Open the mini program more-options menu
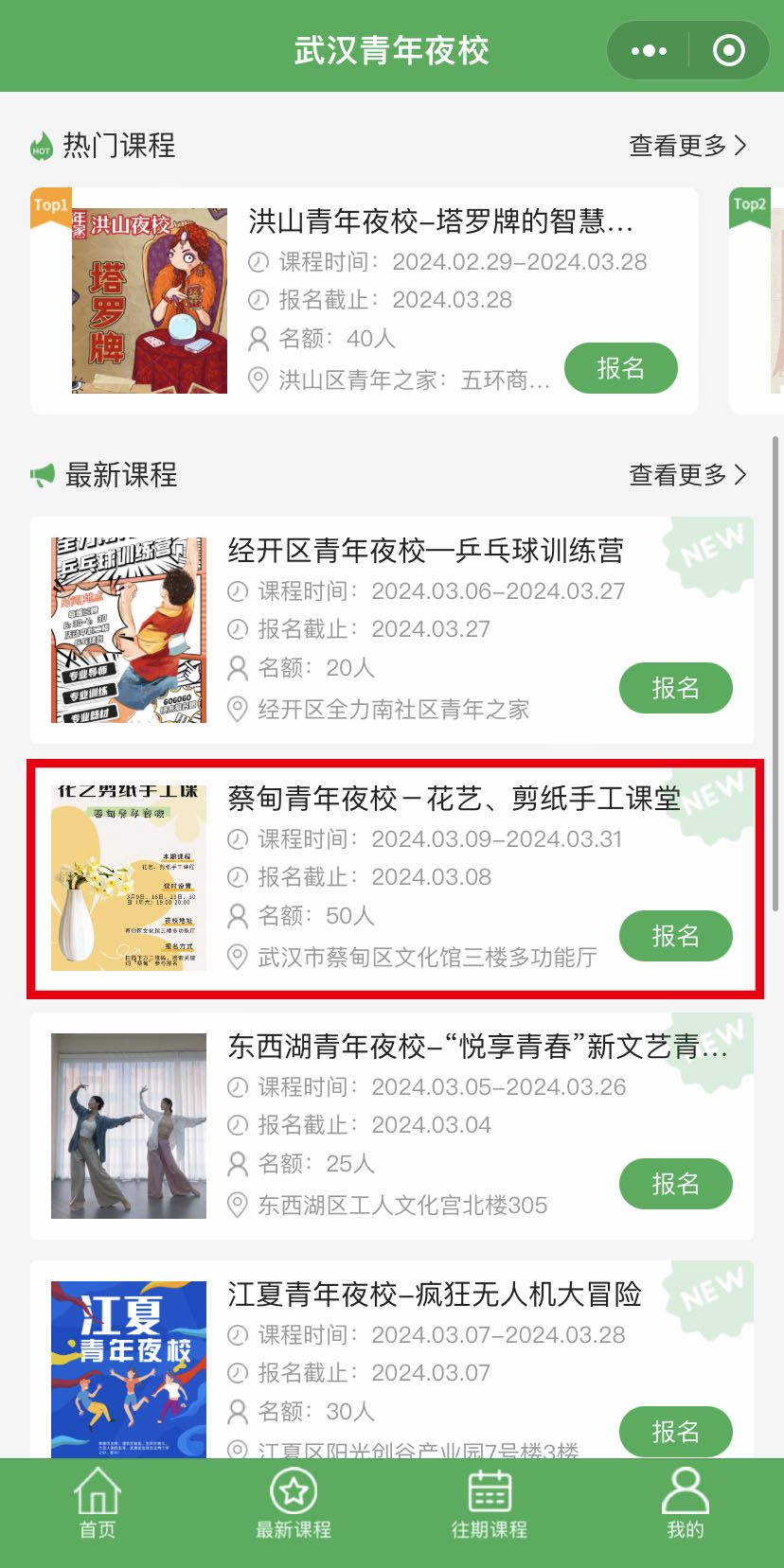The height and width of the screenshot is (1568, 784). click(649, 51)
